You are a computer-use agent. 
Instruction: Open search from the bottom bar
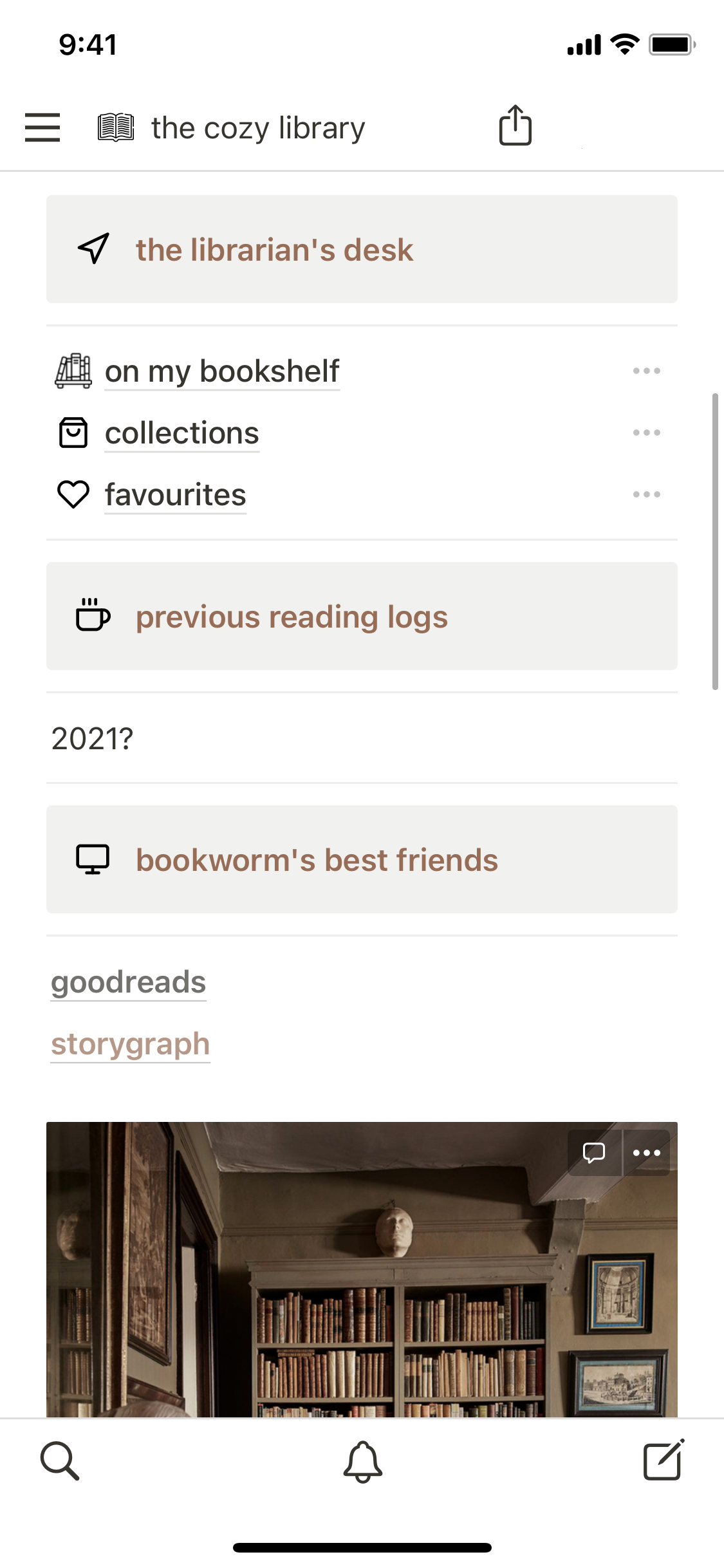[x=60, y=1461]
